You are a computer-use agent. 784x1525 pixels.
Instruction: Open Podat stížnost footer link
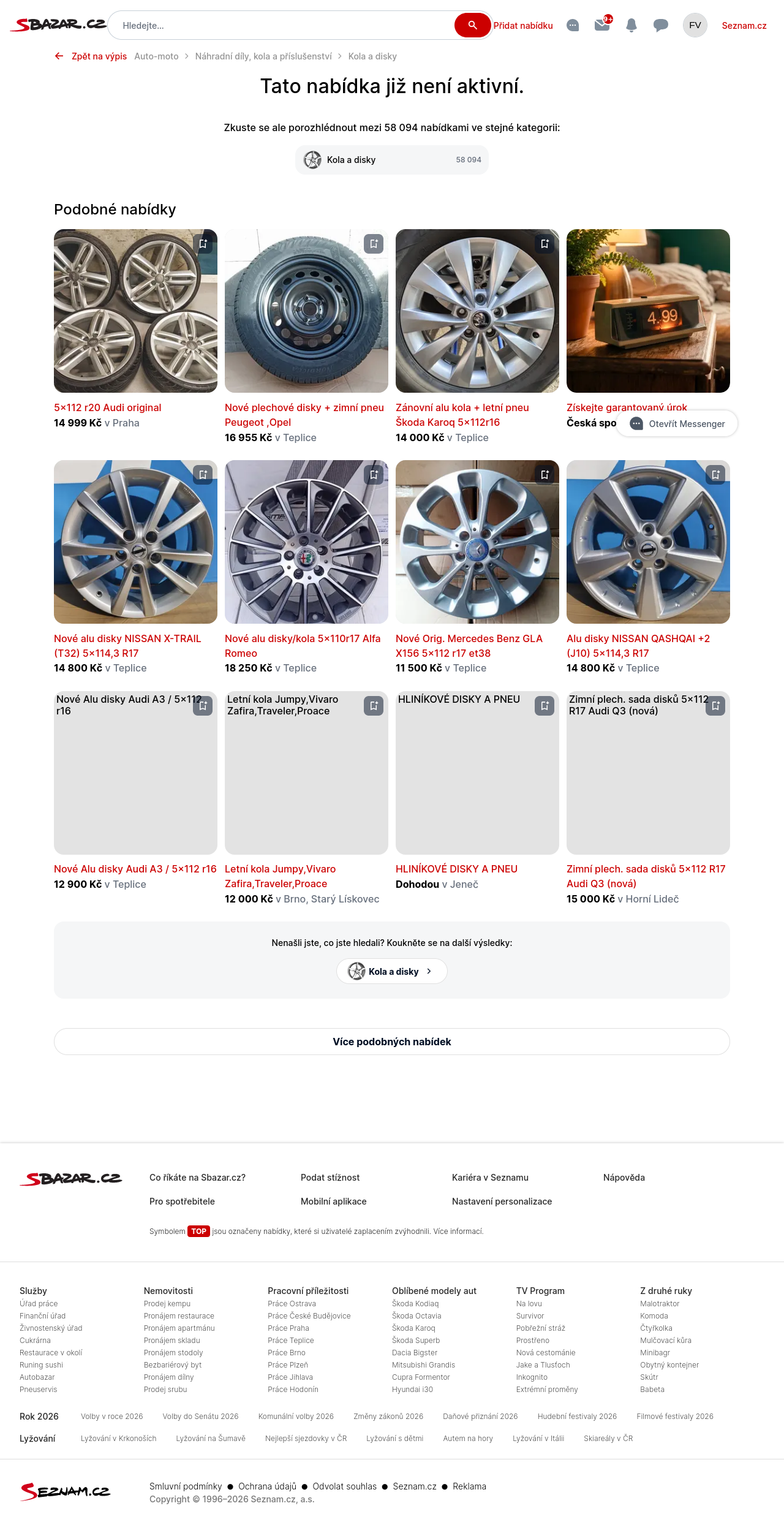[x=330, y=1178]
